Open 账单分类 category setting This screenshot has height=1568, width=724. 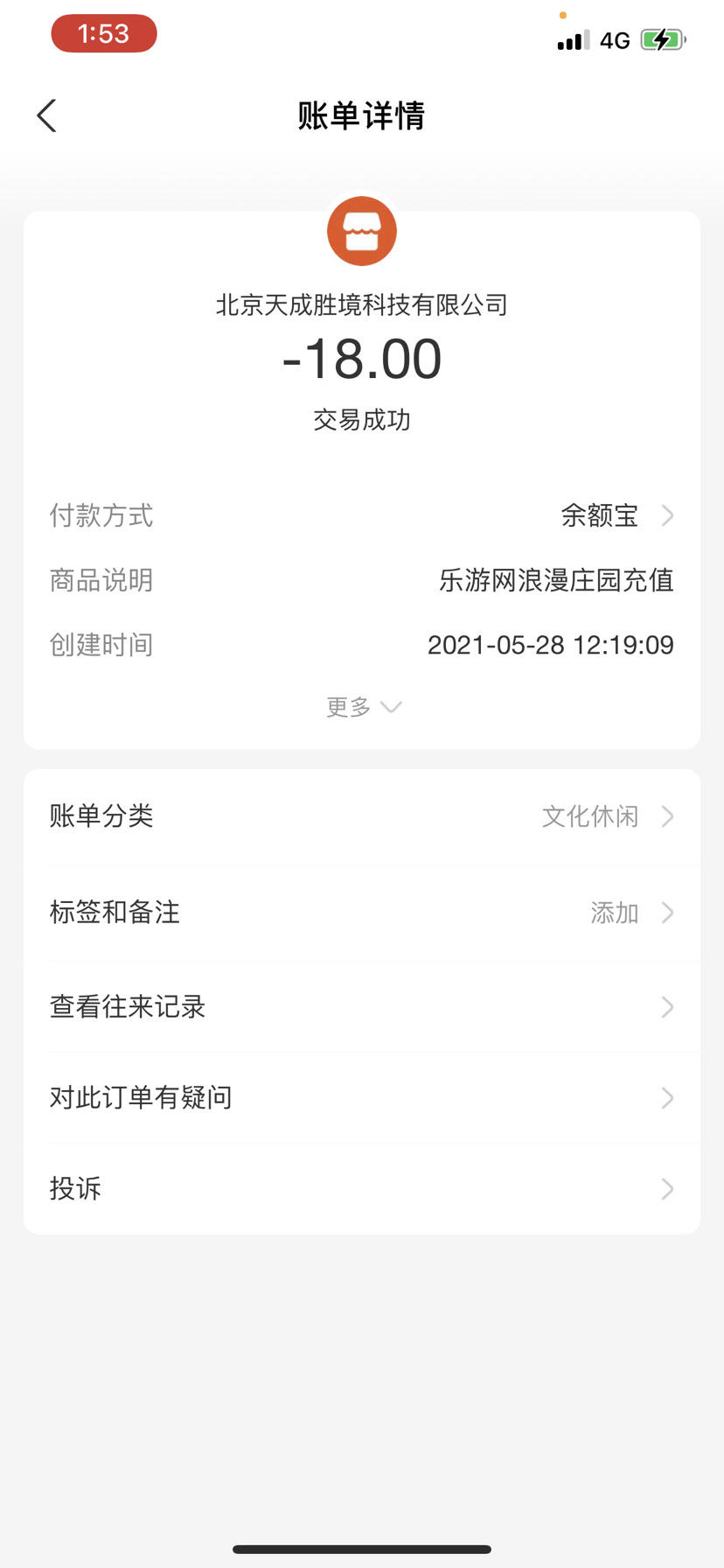(x=362, y=816)
